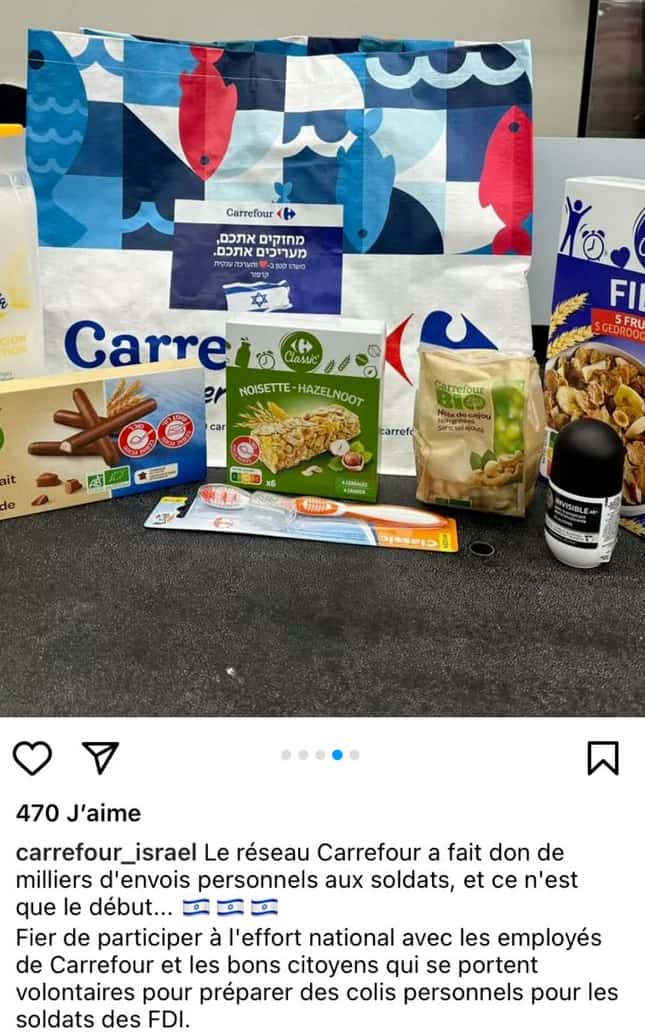Screen dimensions: 645x1035
Task: Bookmark this Carrefour post
Action: (602, 758)
